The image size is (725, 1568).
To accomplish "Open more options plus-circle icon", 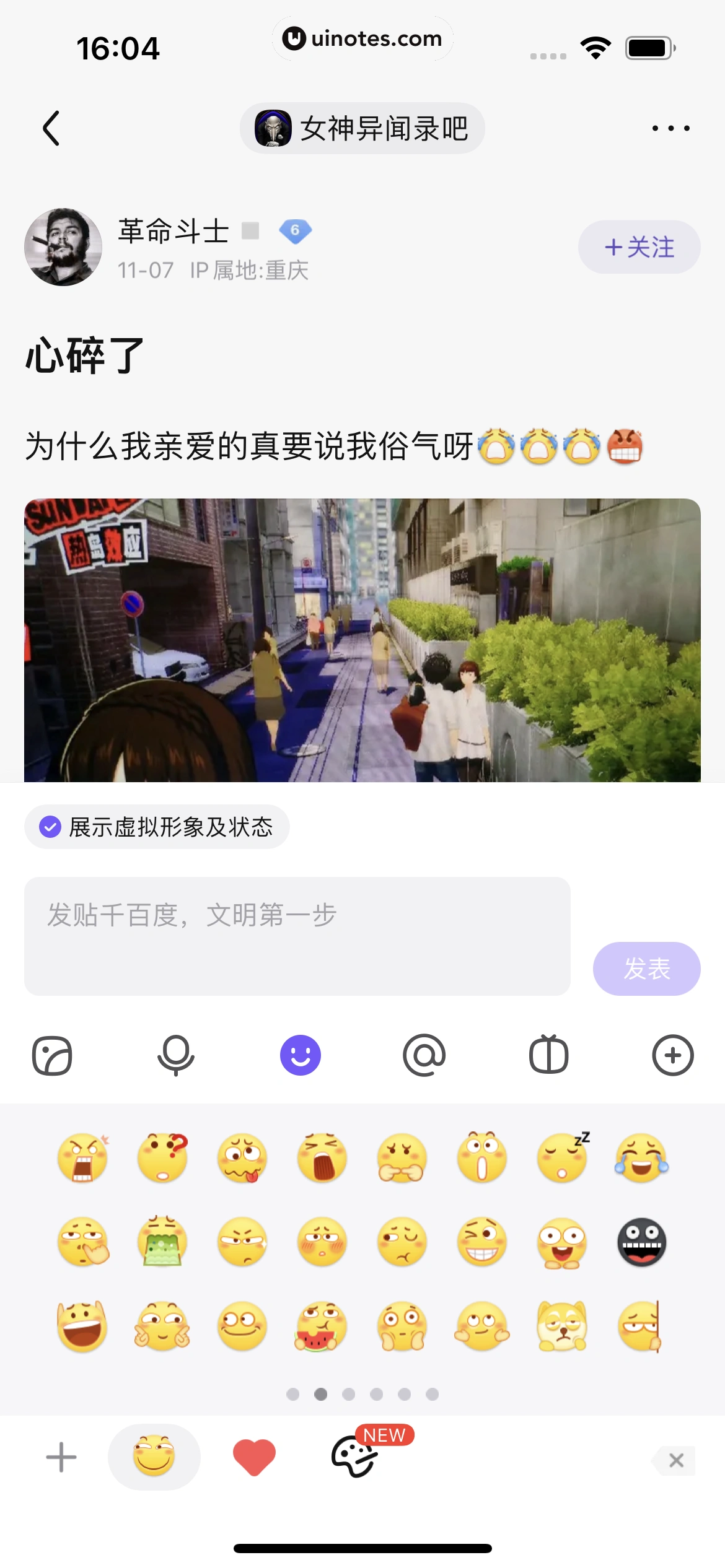I will [x=672, y=1055].
